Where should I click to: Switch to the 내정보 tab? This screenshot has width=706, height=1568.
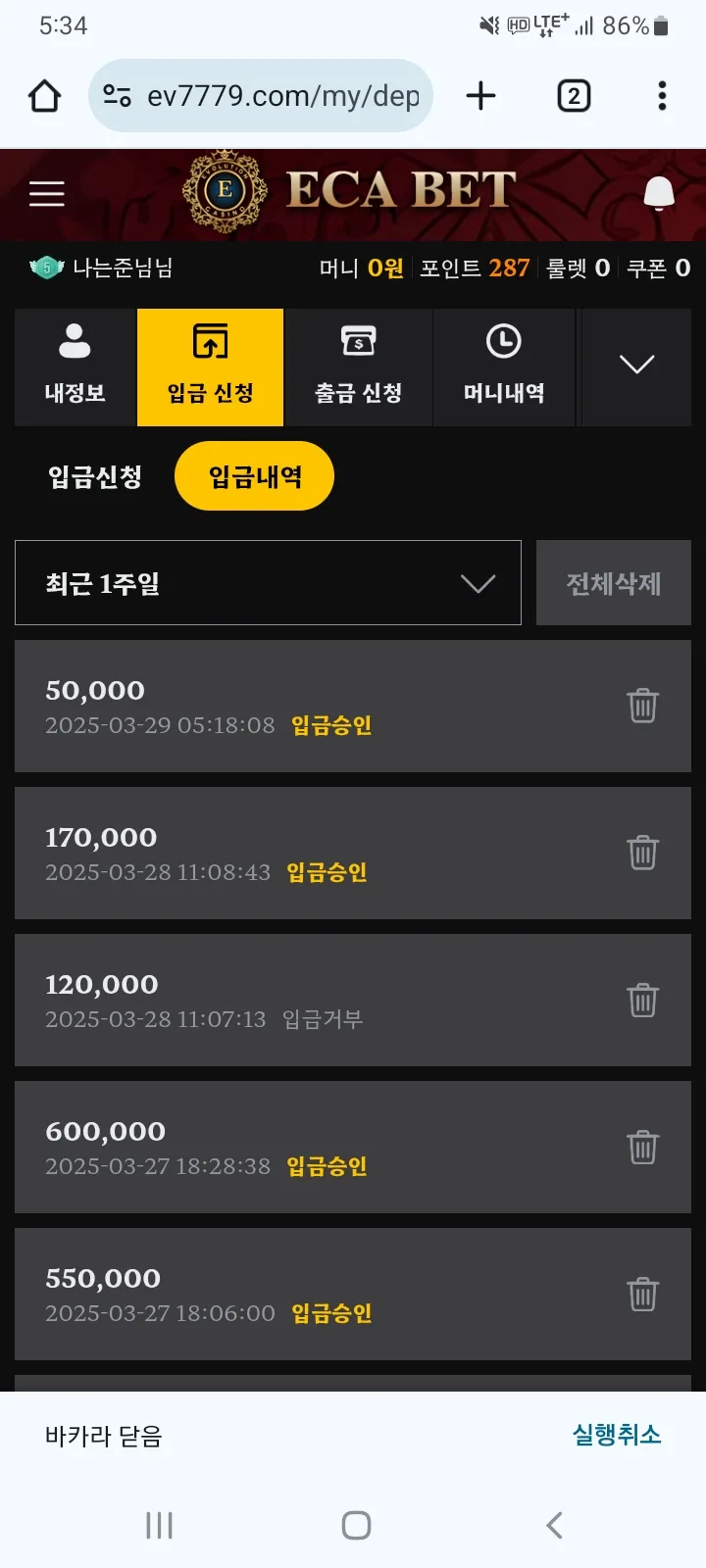click(76, 367)
